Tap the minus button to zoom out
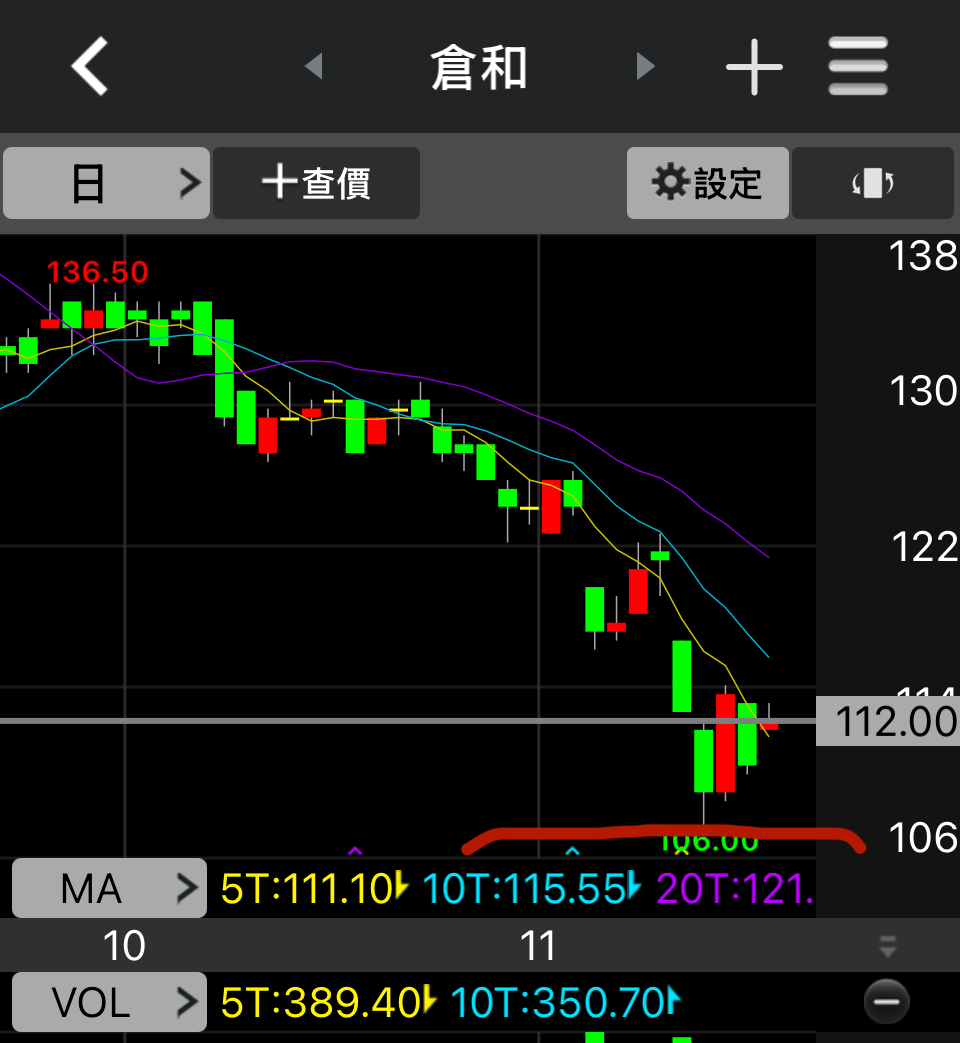 [x=886, y=1001]
